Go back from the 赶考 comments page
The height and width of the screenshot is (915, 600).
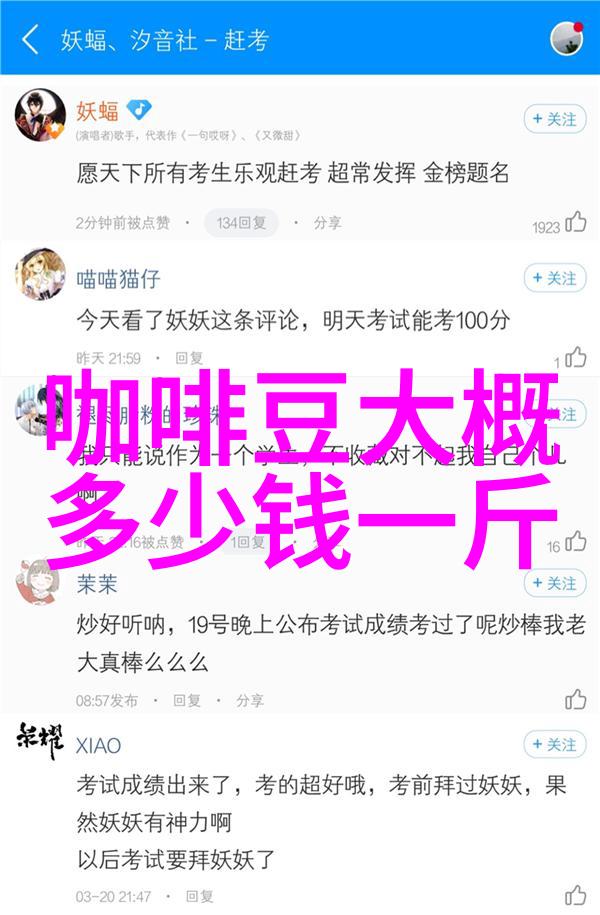(x=30, y=40)
